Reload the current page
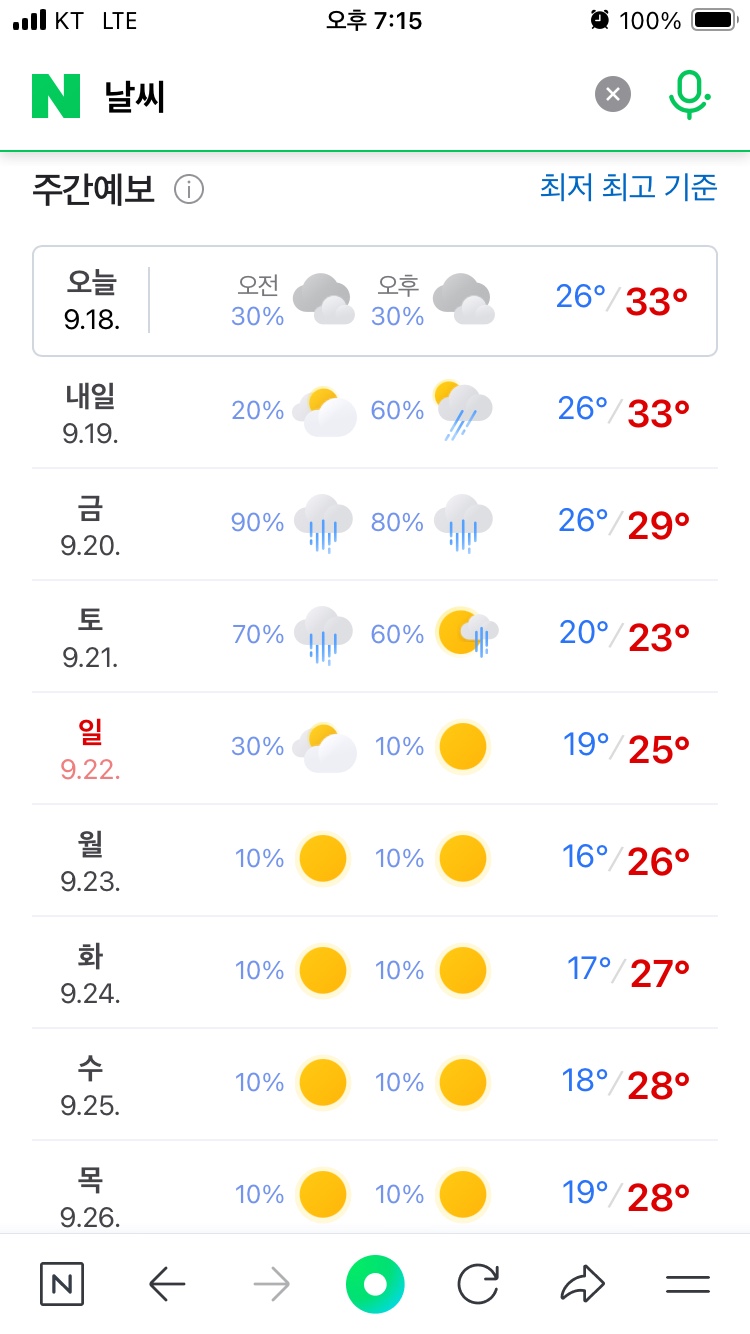The width and height of the screenshot is (750, 1334). coord(478,1284)
